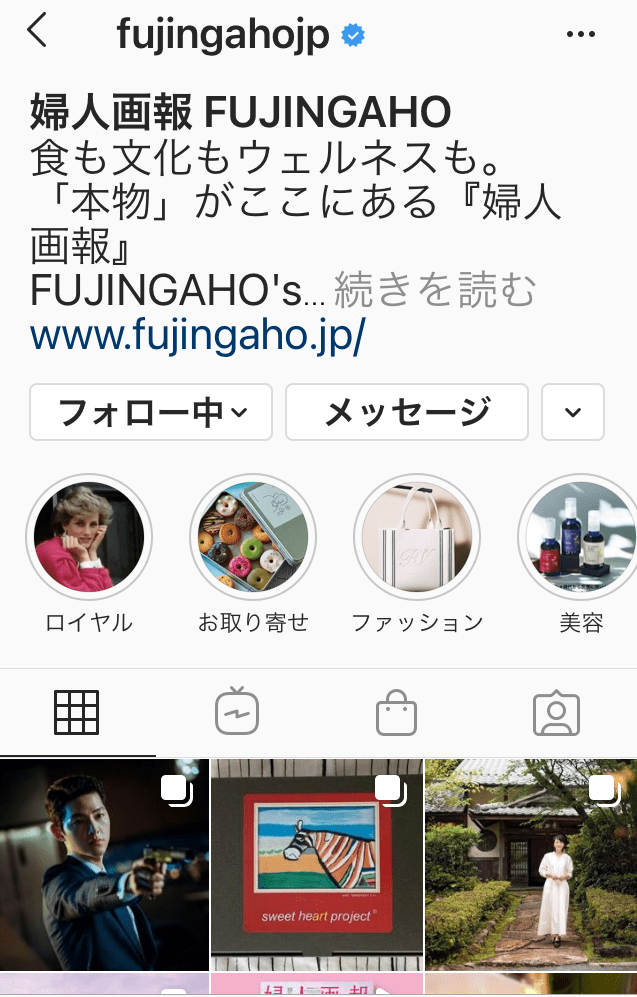Send a message via メッセージ button

click(407, 412)
